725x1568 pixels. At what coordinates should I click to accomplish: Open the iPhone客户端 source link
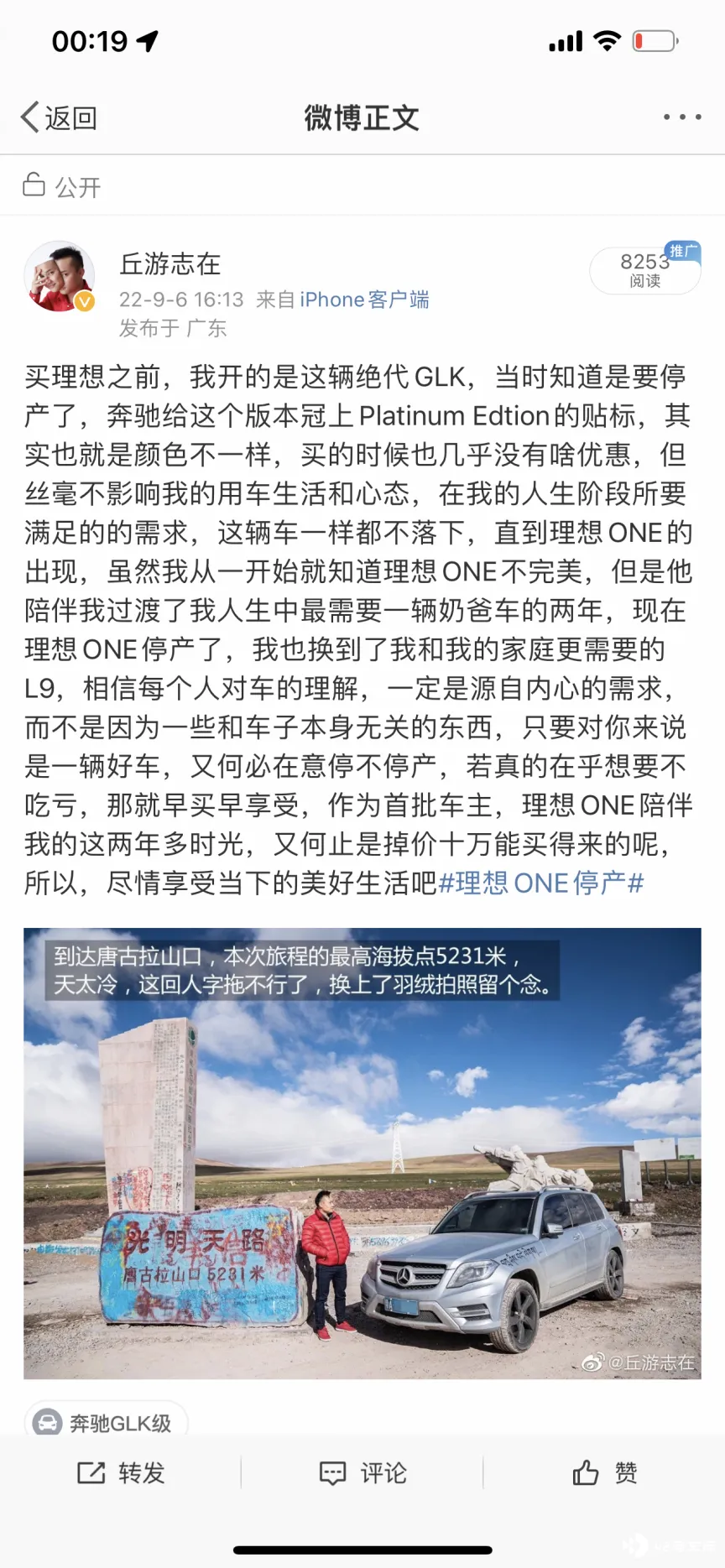pyautogui.click(x=364, y=300)
